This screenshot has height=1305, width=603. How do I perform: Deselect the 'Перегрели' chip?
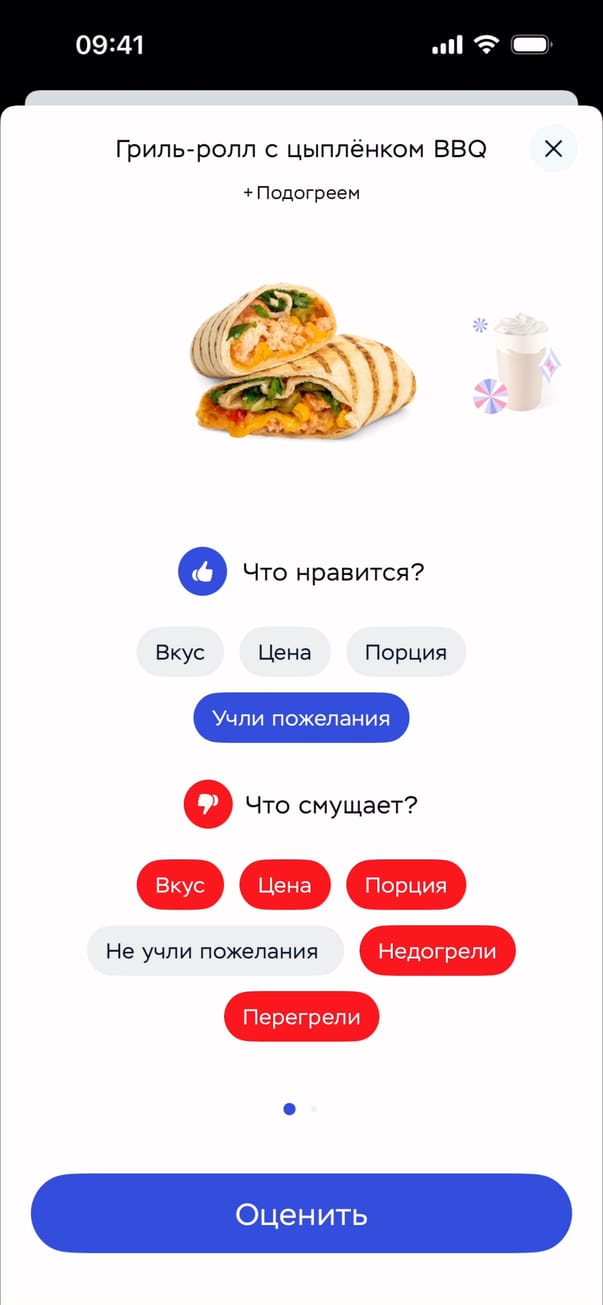[x=301, y=1017]
